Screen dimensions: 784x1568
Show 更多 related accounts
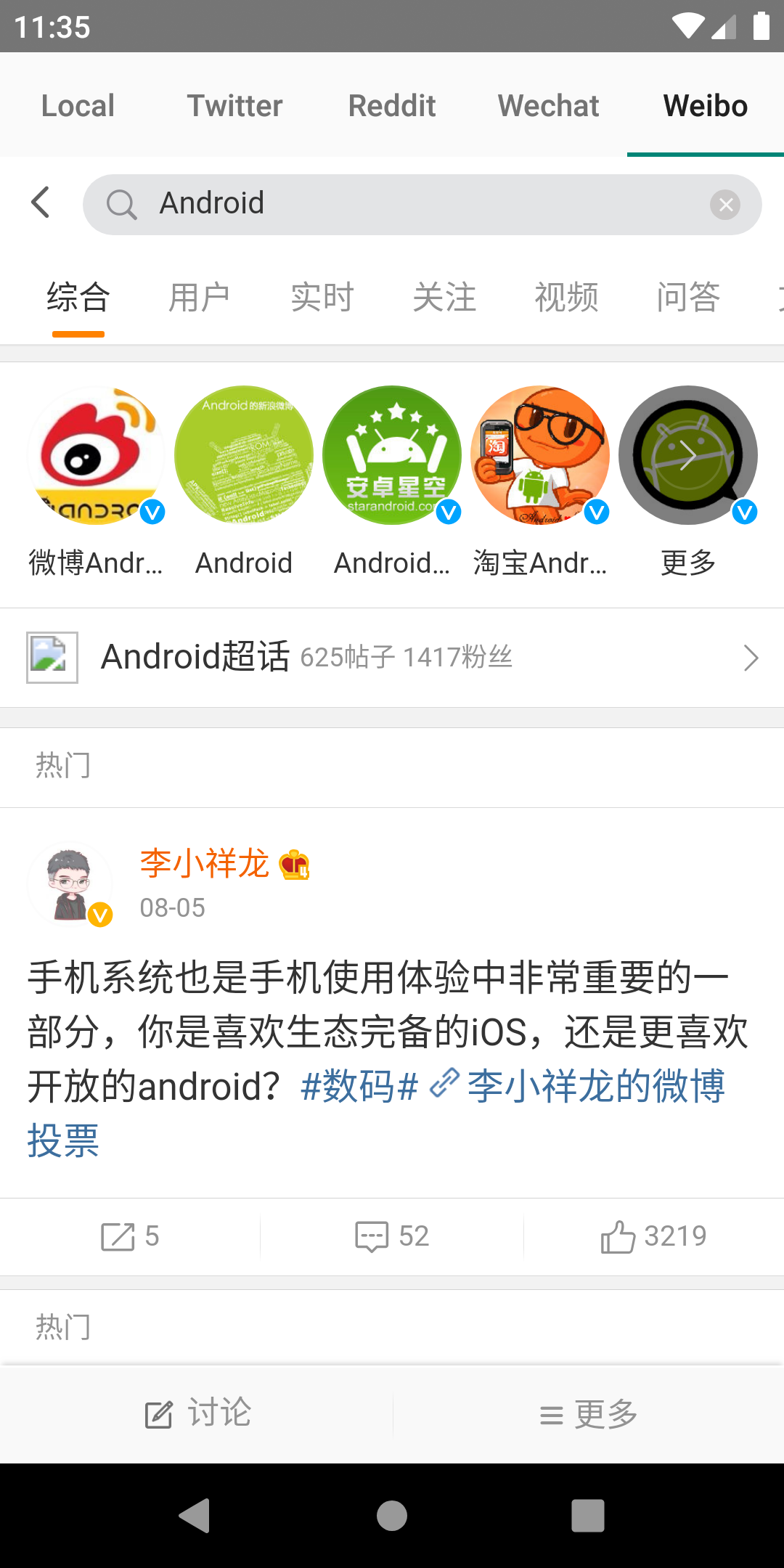pyautogui.click(x=688, y=482)
